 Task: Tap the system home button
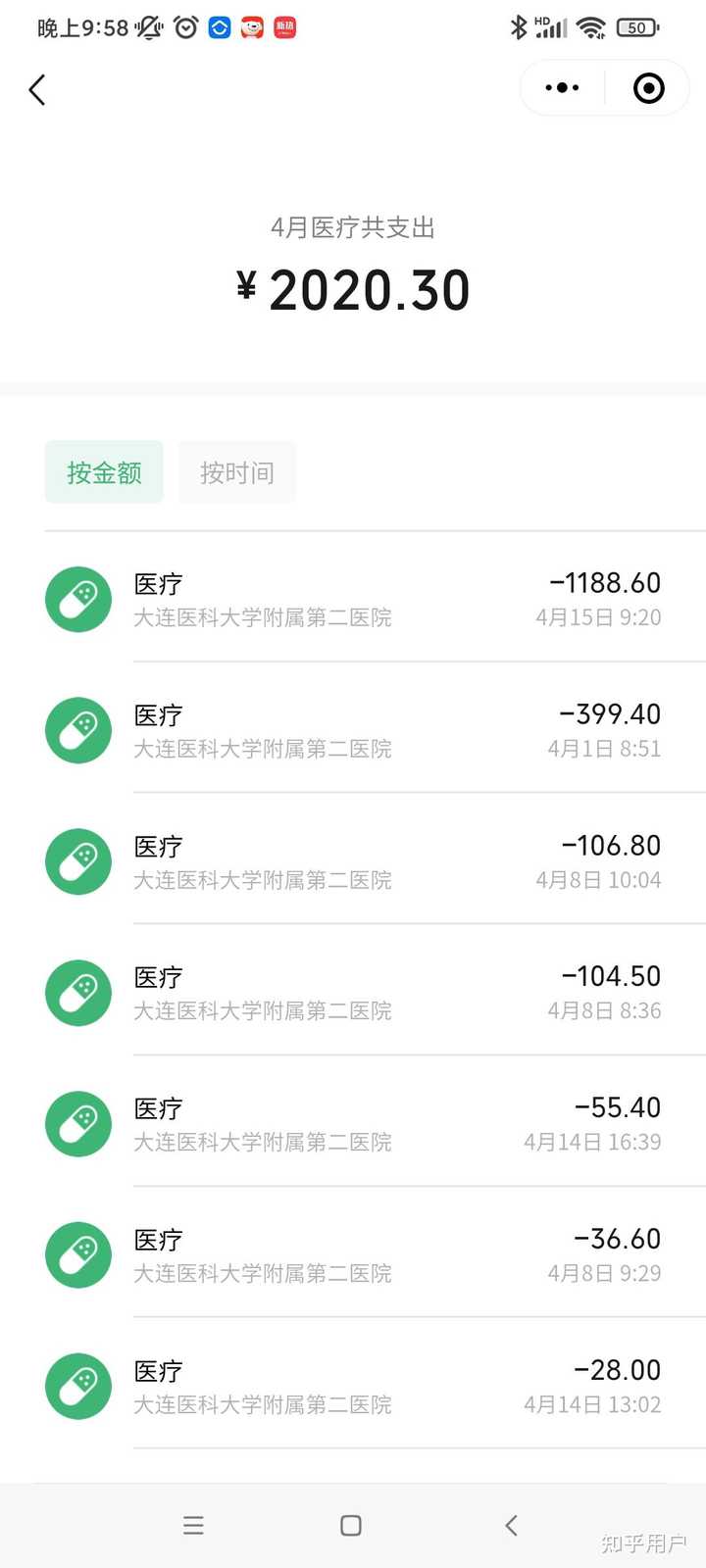351,1525
